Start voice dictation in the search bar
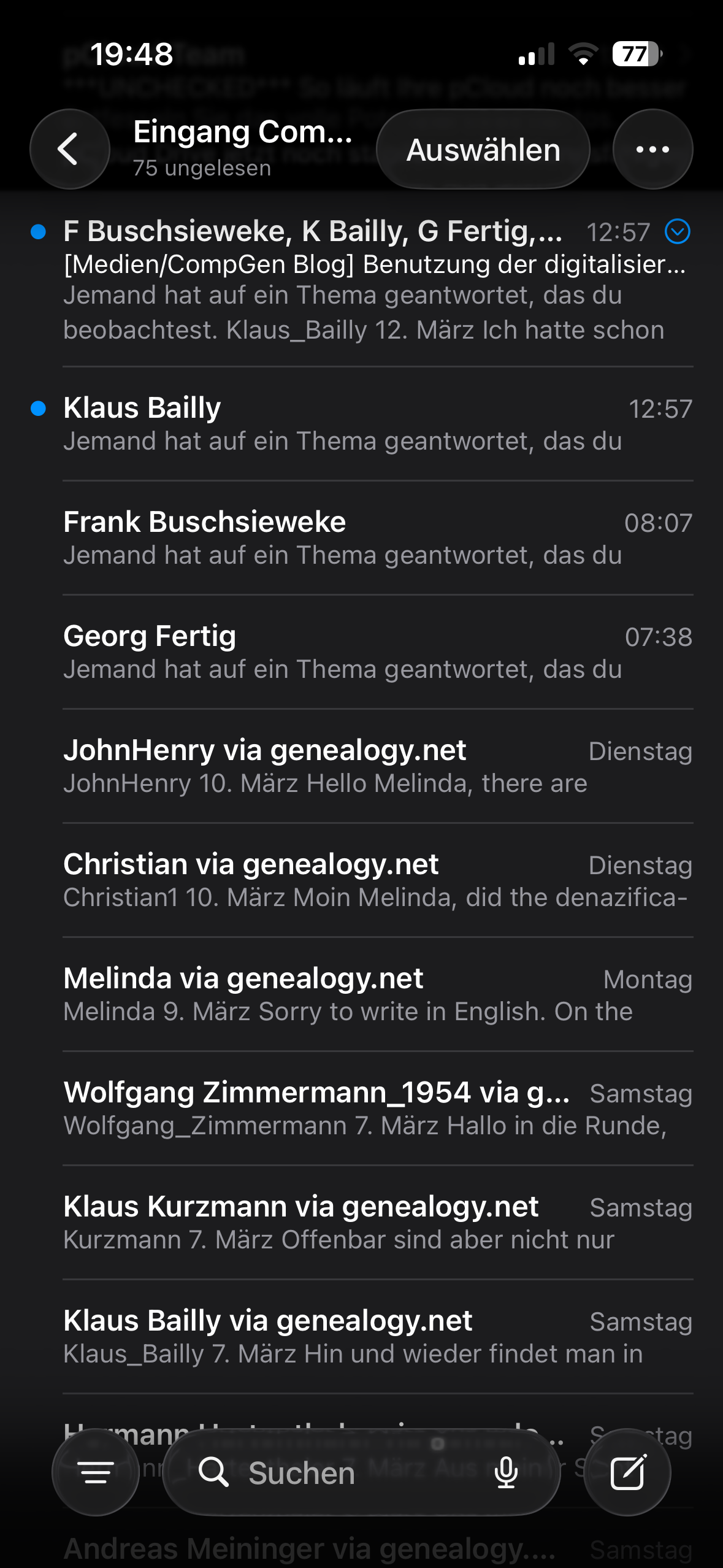The height and width of the screenshot is (1568, 723). pyautogui.click(x=507, y=1472)
